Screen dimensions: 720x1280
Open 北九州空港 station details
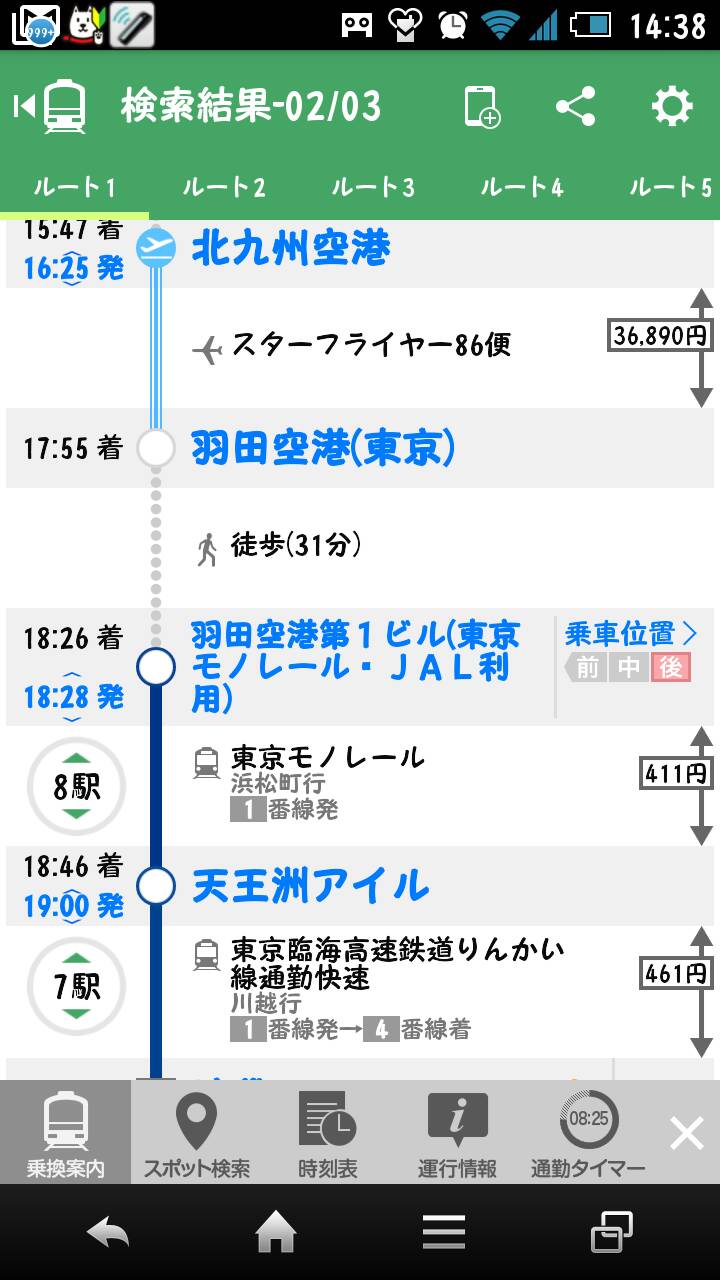290,248
